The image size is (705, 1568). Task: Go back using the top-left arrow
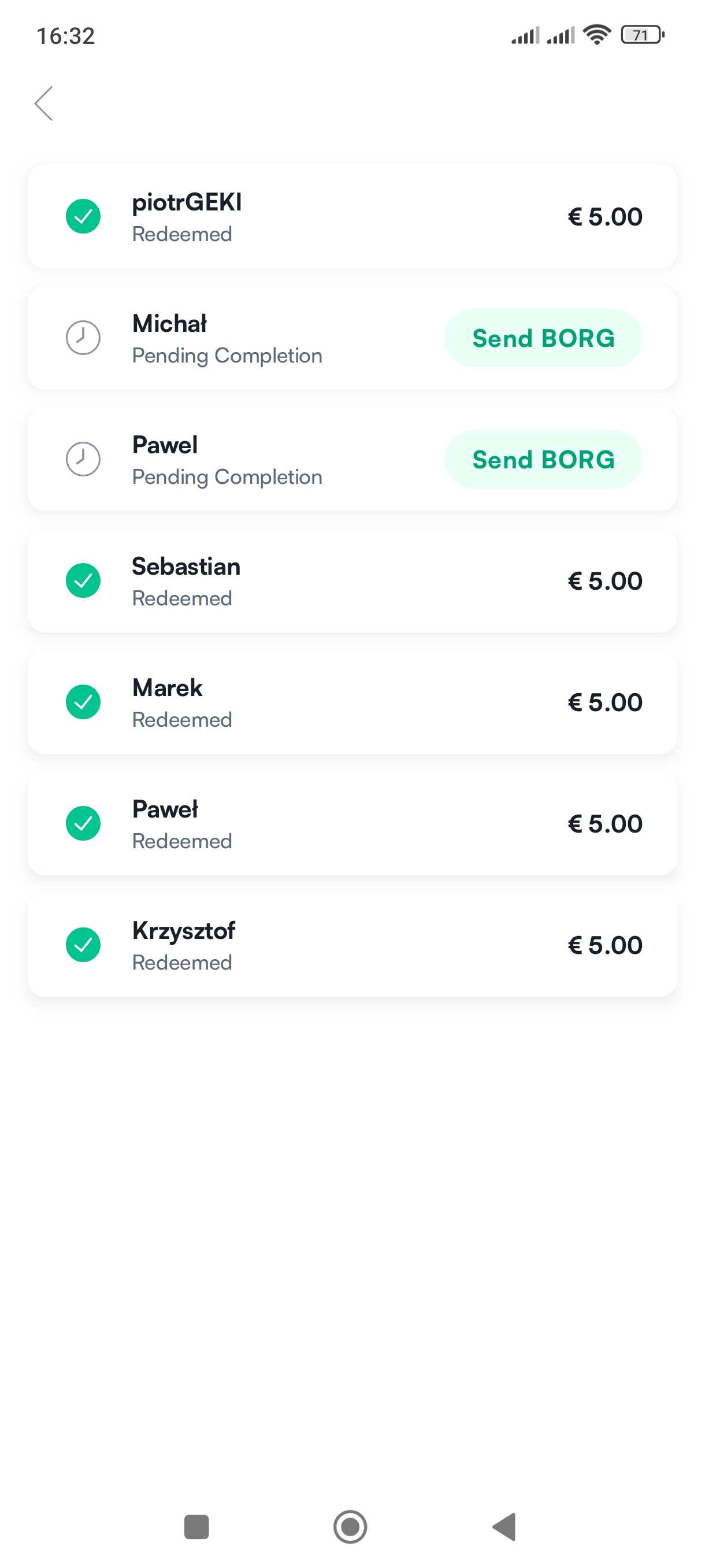pyautogui.click(x=44, y=103)
